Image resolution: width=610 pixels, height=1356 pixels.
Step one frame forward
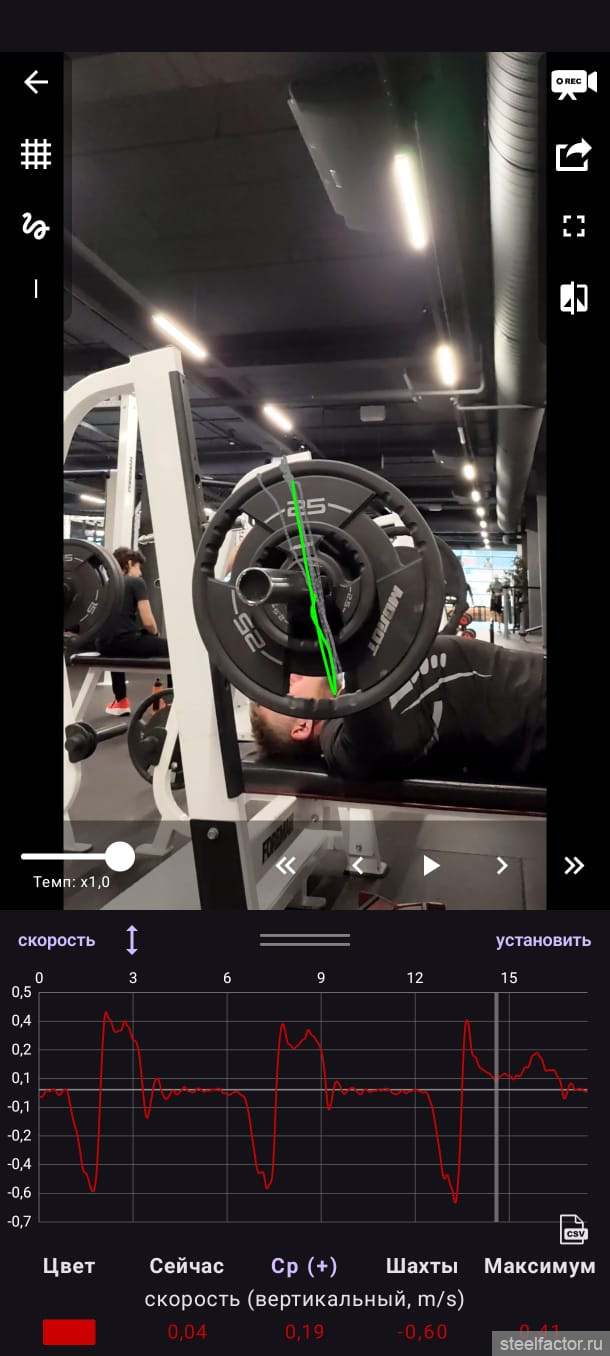pos(502,865)
